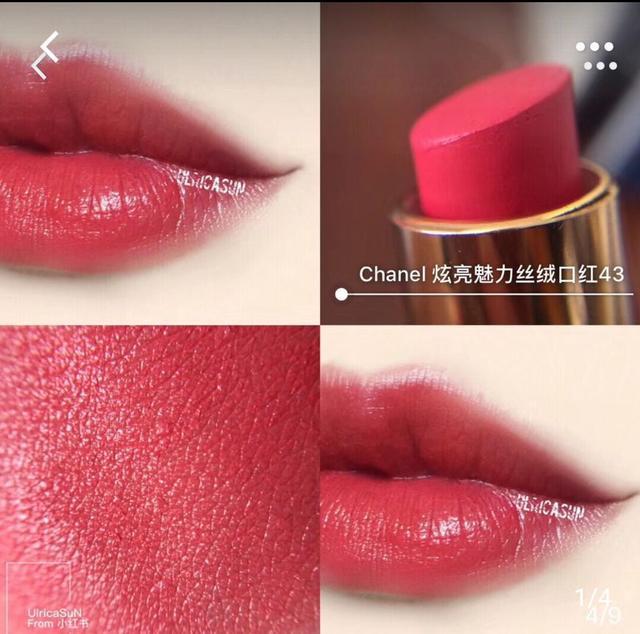Go back from the image viewer
Screen dimensions: 640x634
pyautogui.click(x=45, y=53)
